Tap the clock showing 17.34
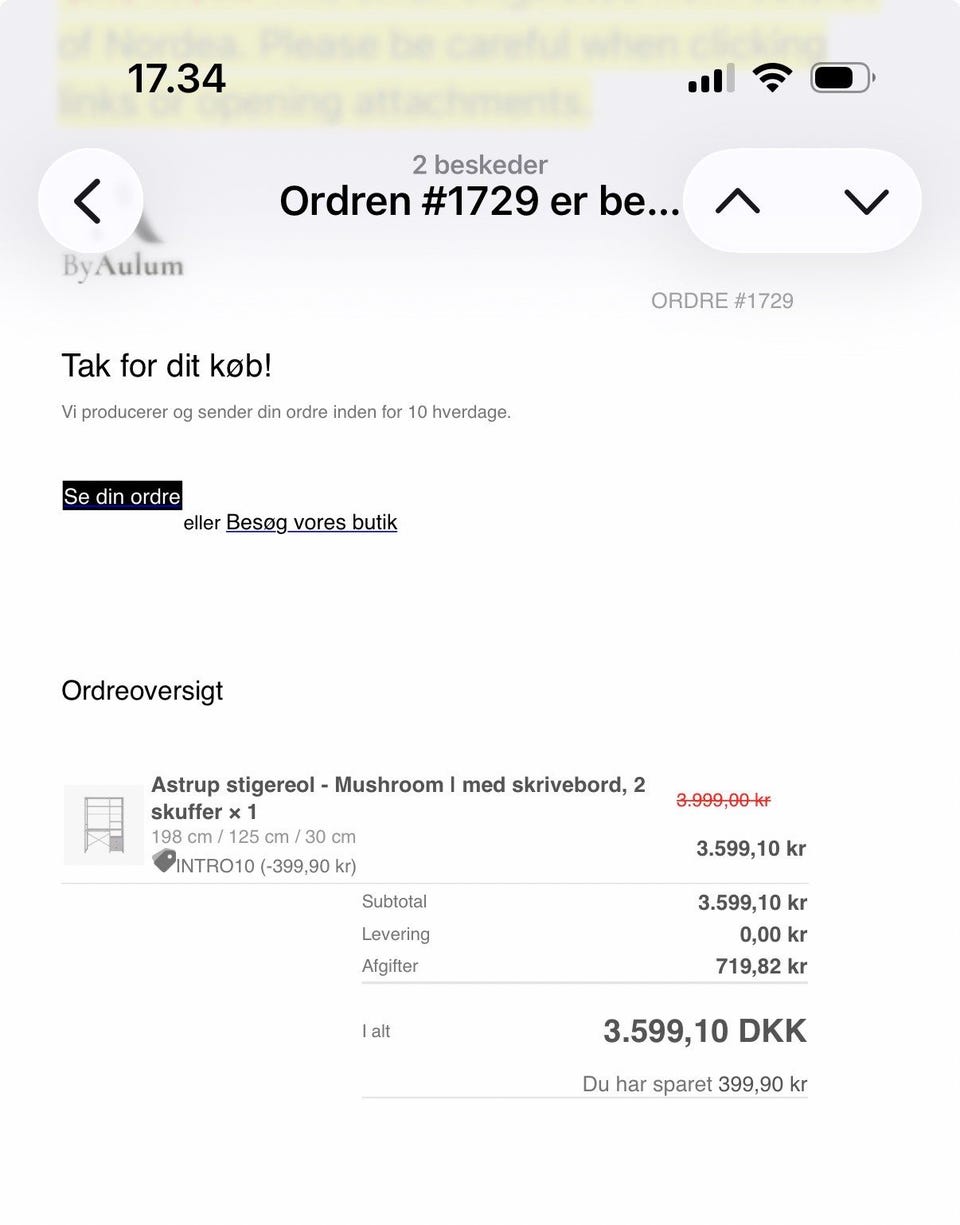The height and width of the screenshot is (1225, 960). [x=176, y=78]
